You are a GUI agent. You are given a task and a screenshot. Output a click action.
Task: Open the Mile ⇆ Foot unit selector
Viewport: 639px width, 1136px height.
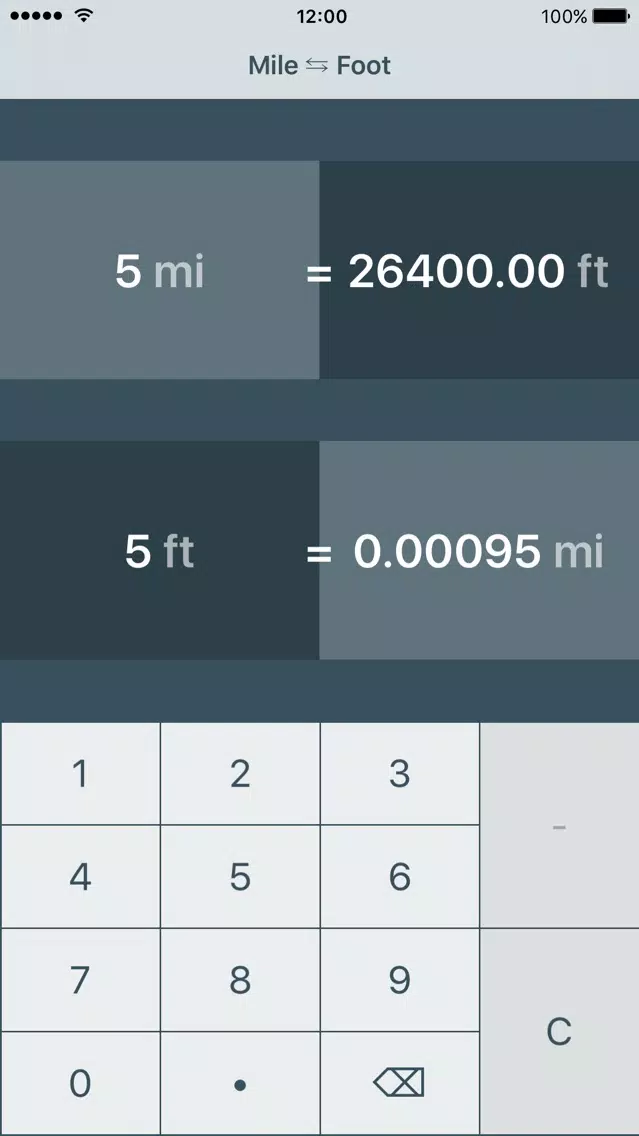tap(319, 66)
